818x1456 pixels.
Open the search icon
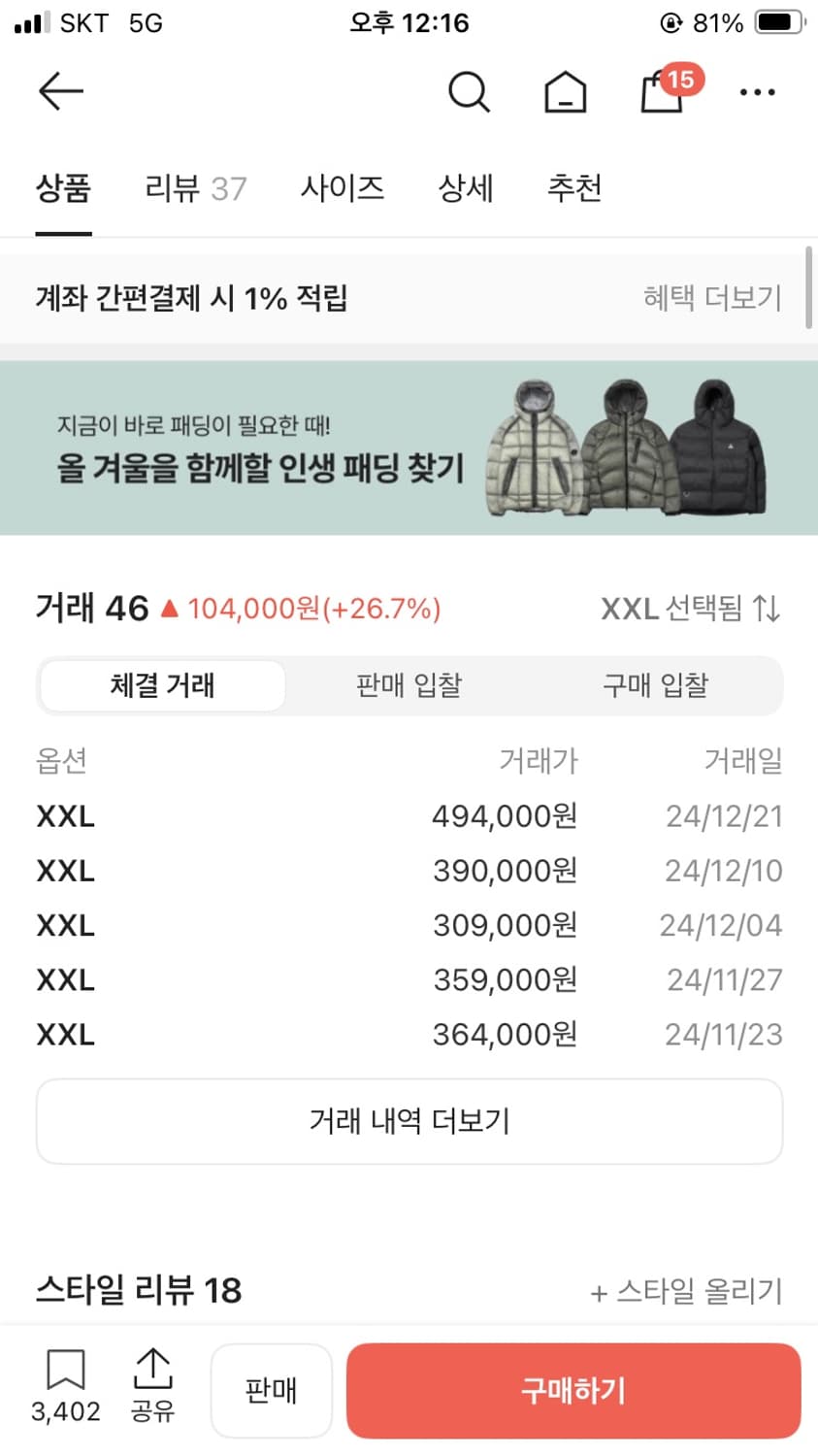469,91
